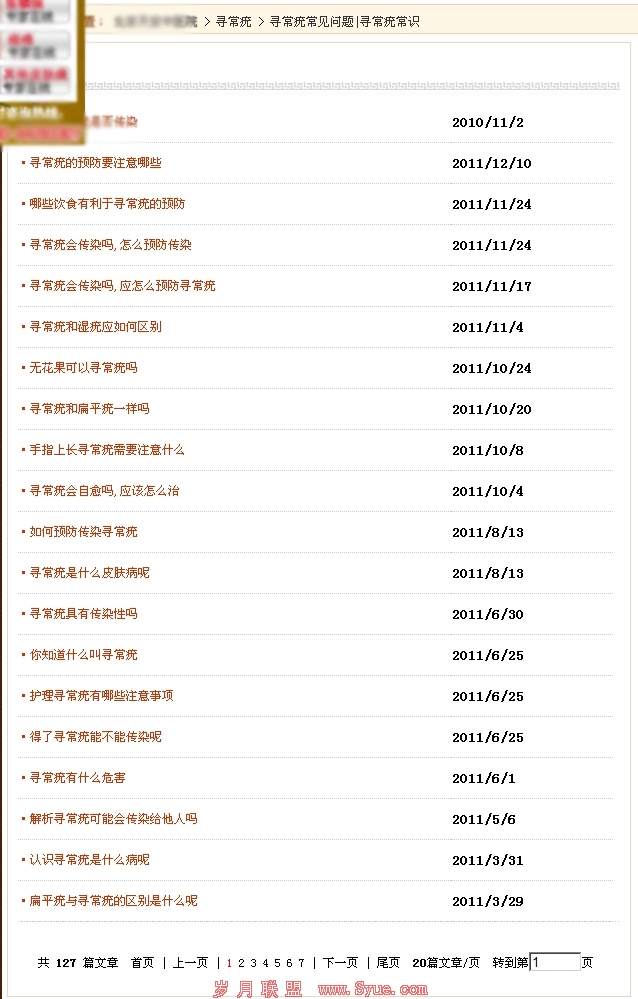The width and height of the screenshot is (638, 999).
Task: View 扁平疣与寻常疣的区别是什么呢
Action: coord(113,901)
